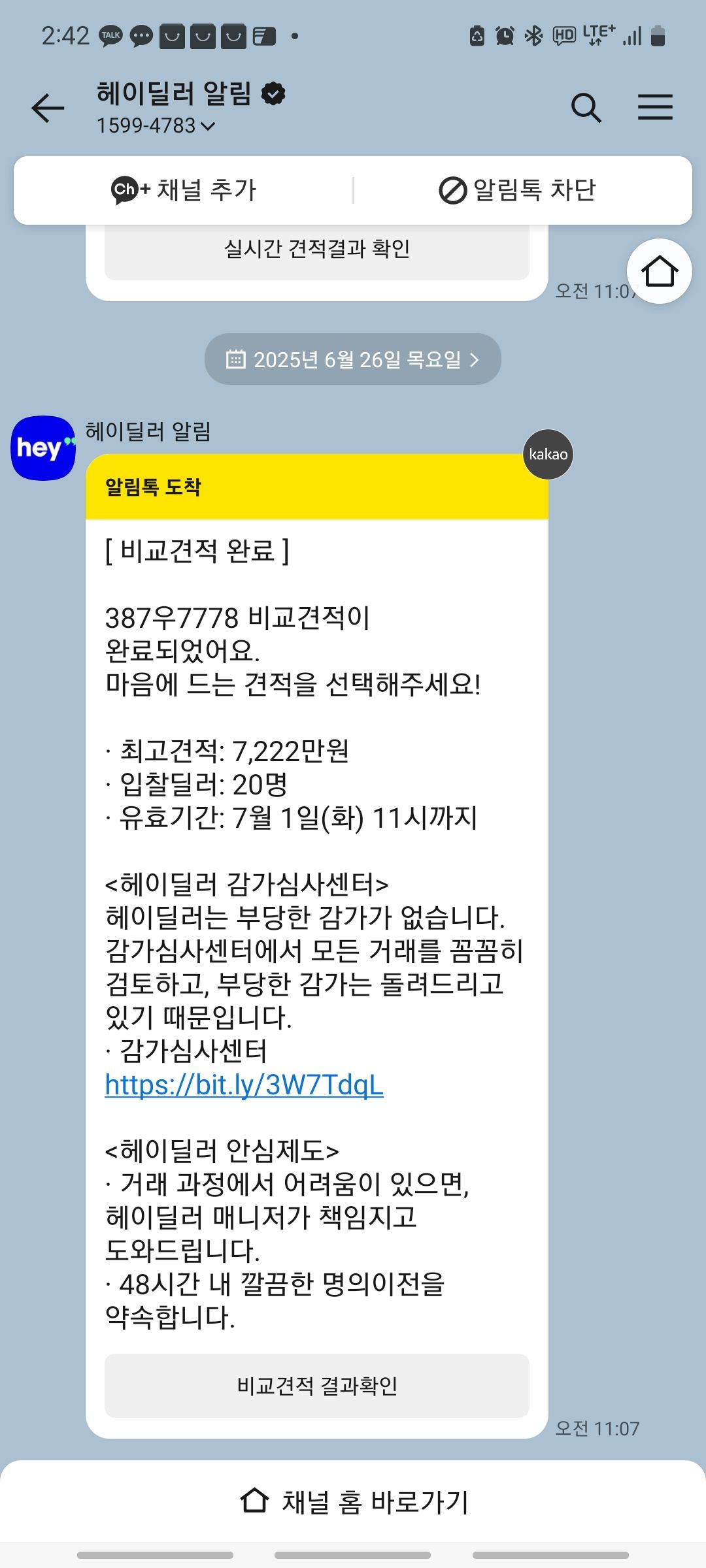This screenshot has width=706, height=1568.
Task: Open the bit.ly/3W7TdqL link
Action: click(x=244, y=1085)
